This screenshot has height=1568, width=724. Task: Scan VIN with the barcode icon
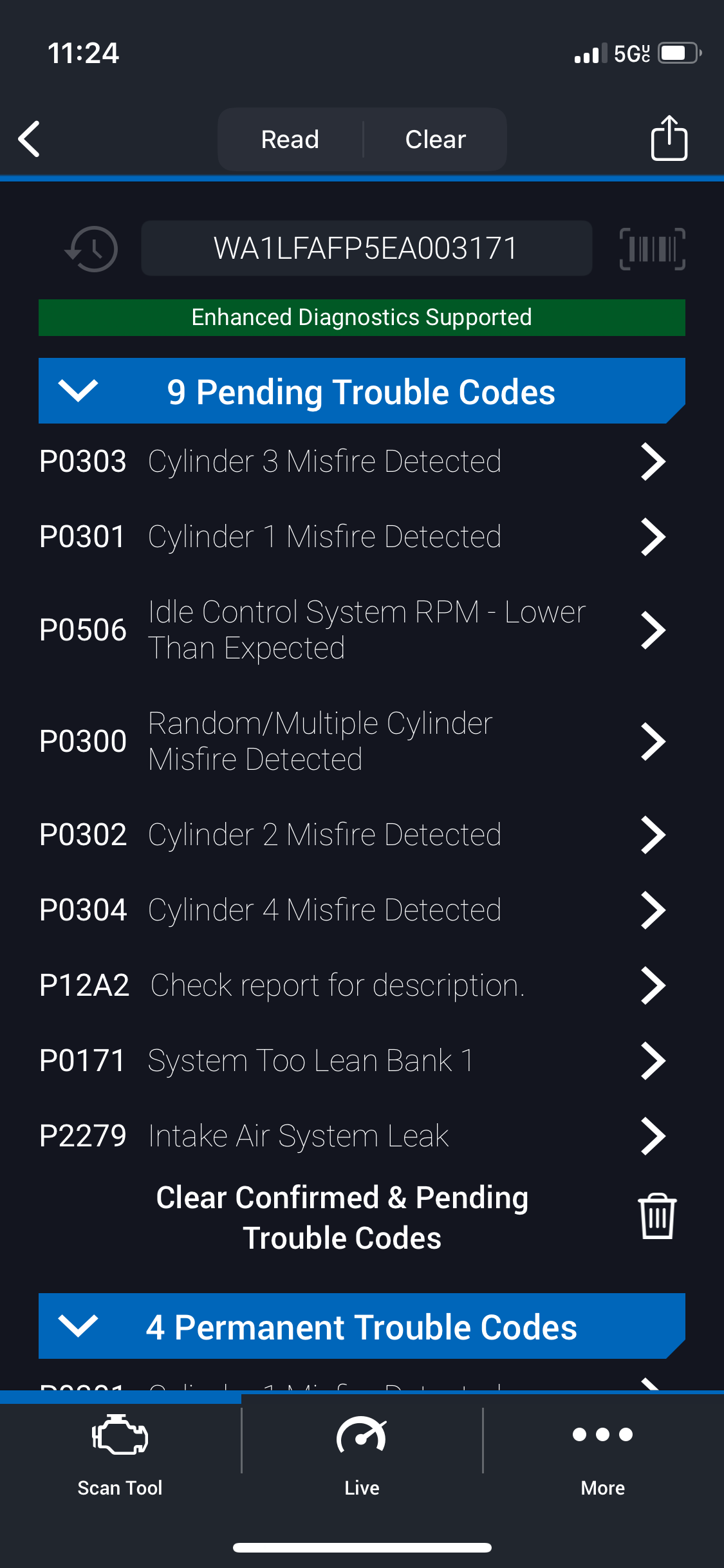click(x=652, y=248)
